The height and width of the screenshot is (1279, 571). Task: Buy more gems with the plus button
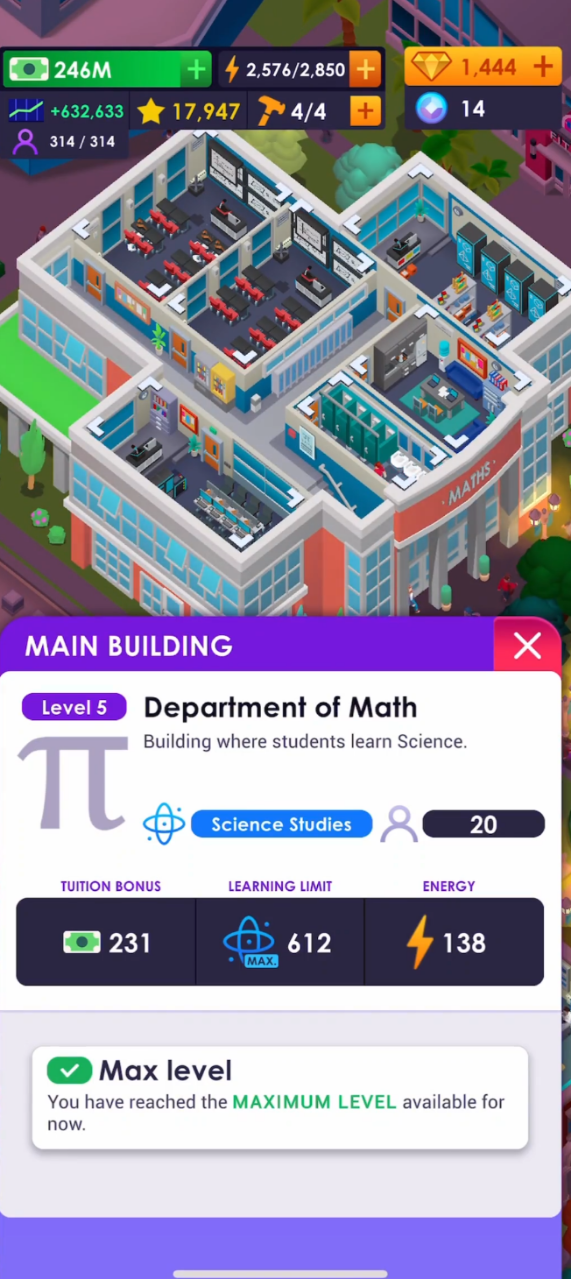[543, 67]
